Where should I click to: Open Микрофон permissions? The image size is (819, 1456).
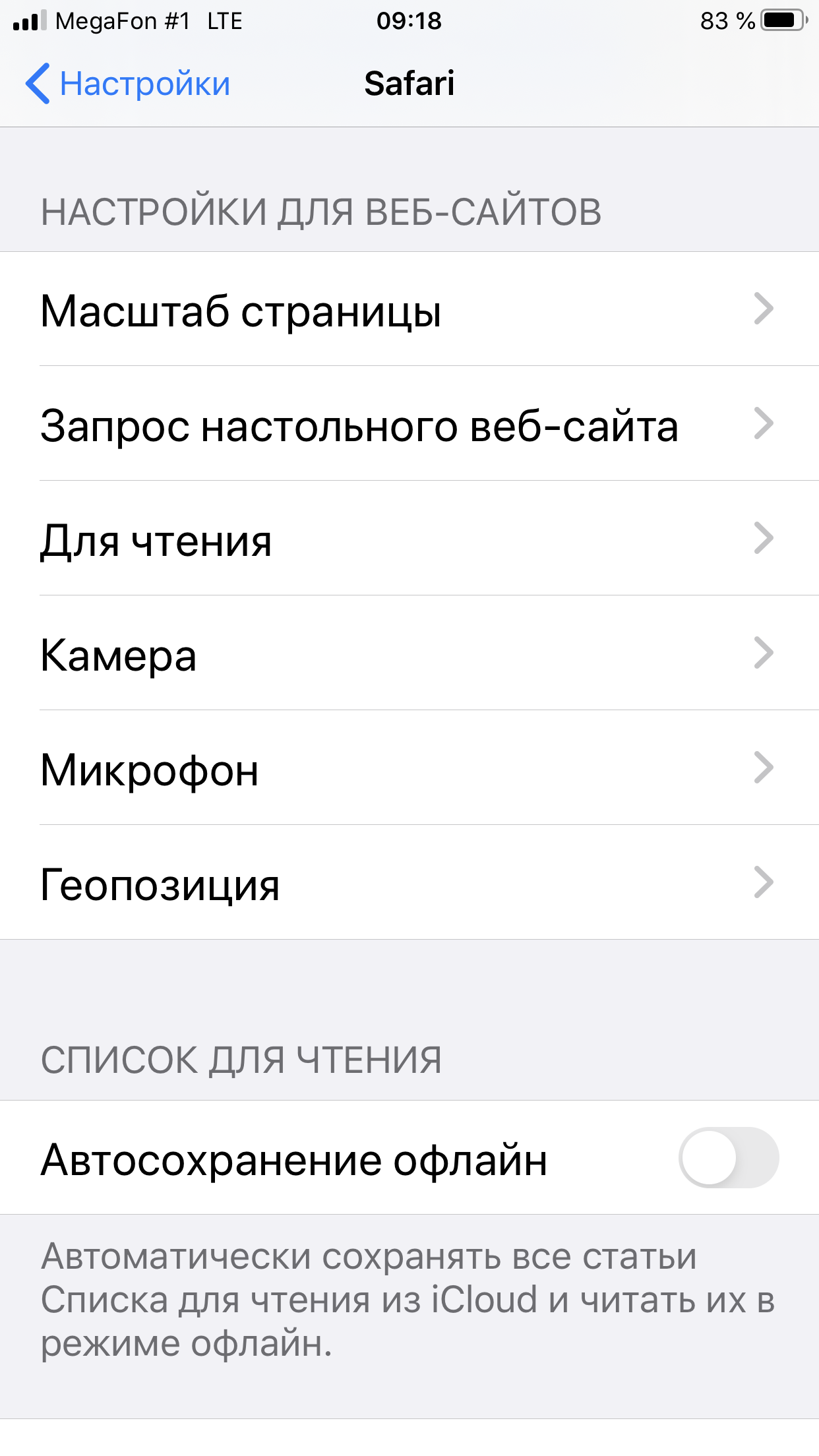click(409, 768)
